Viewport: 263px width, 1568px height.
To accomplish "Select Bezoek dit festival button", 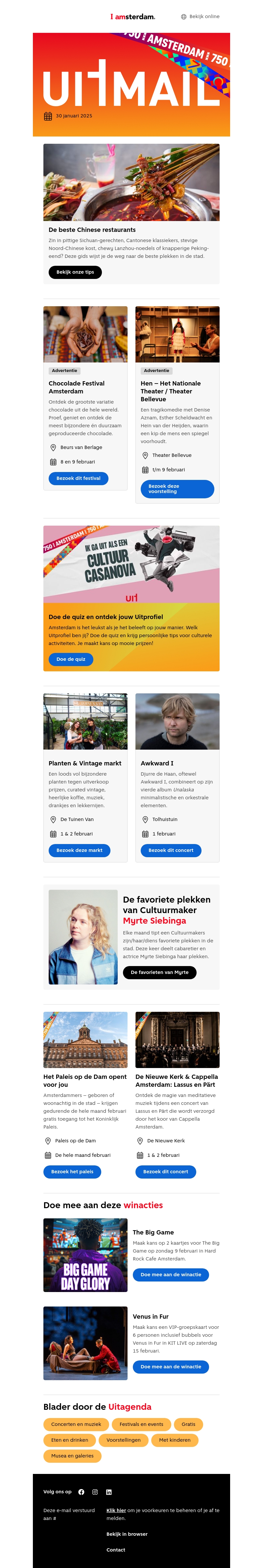I will (78, 479).
